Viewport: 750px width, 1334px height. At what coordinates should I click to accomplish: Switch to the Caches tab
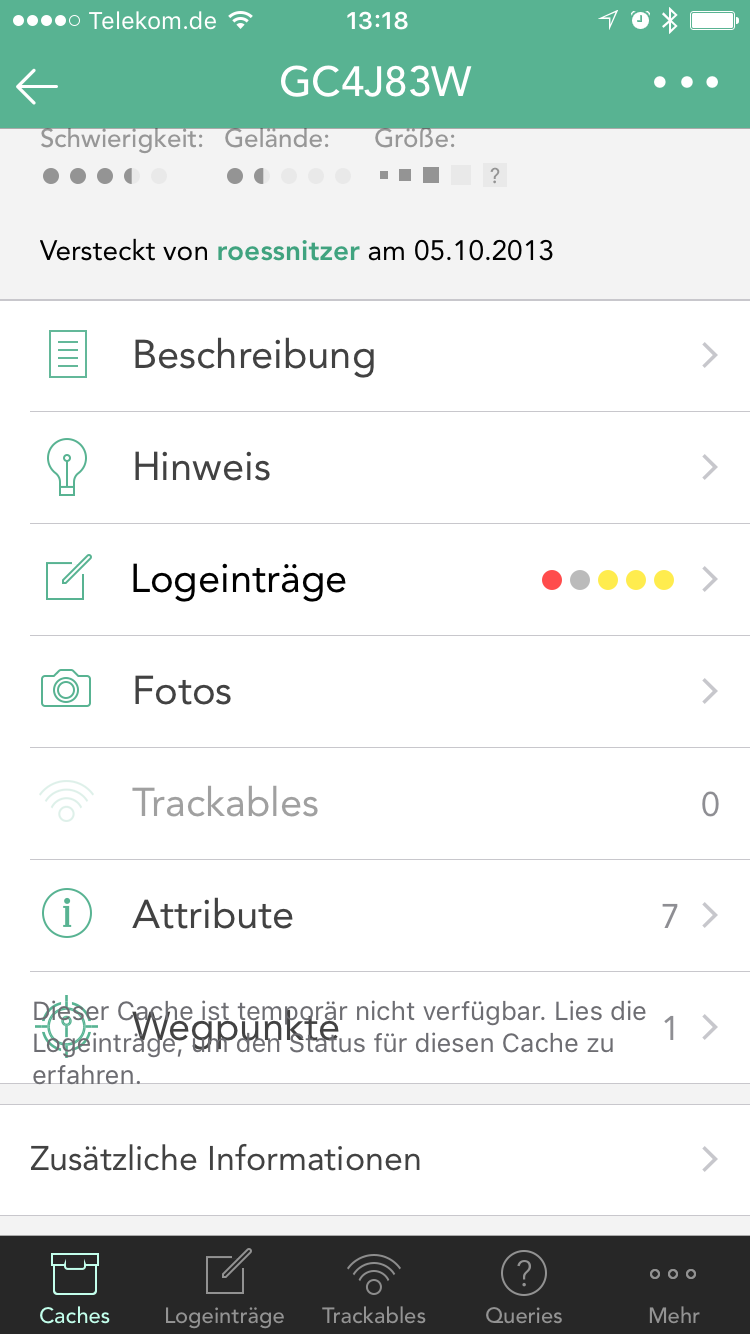point(75,1287)
